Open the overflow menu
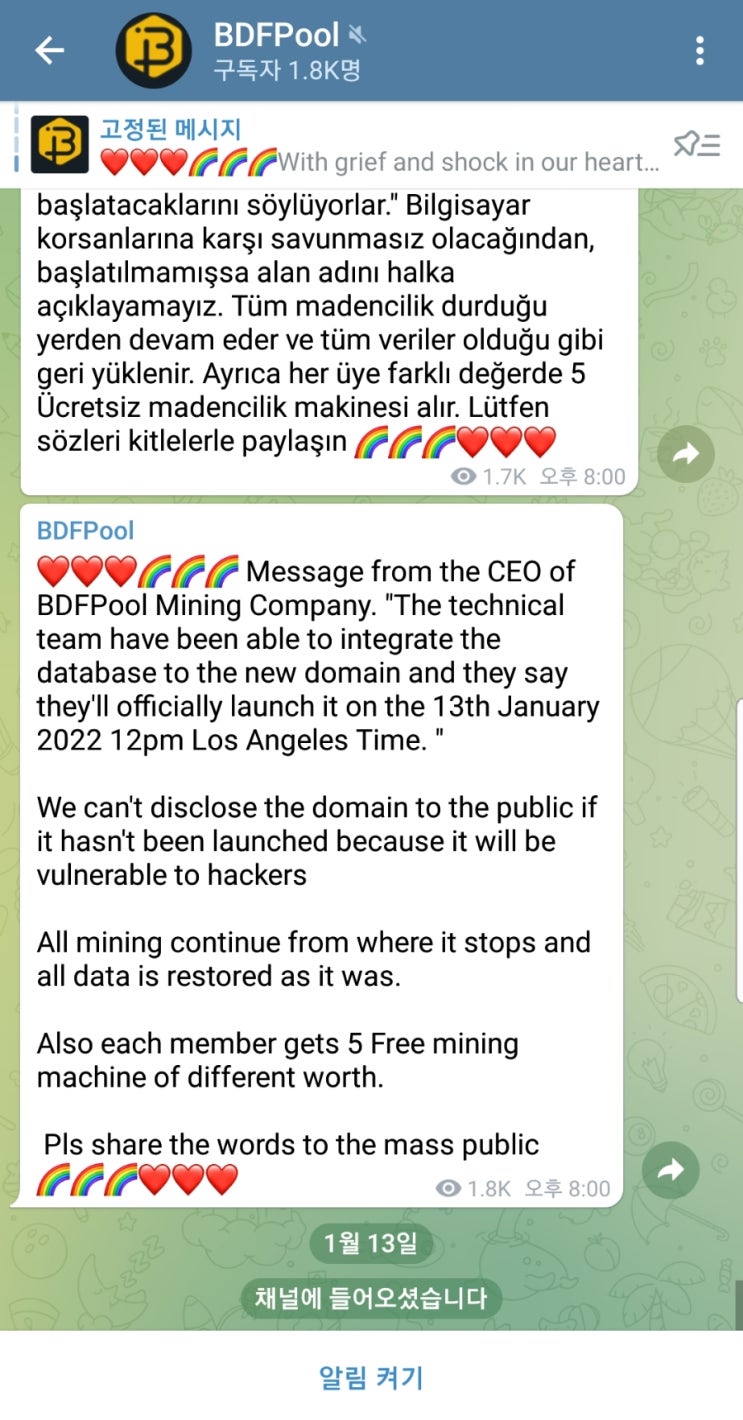This screenshot has width=743, height=1420. [700, 51]
